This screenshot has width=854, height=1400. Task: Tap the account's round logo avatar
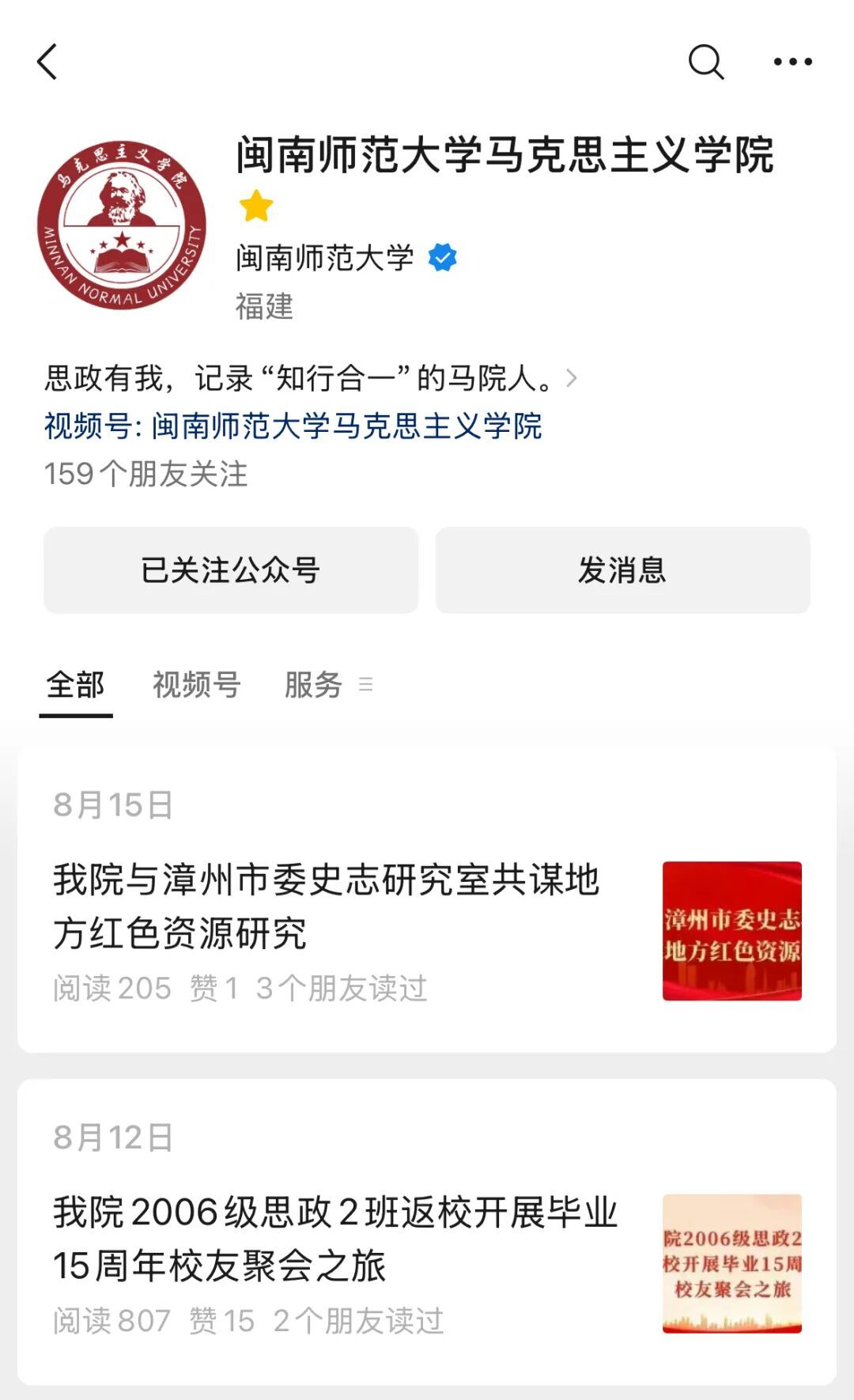click(x=122, y=225)
